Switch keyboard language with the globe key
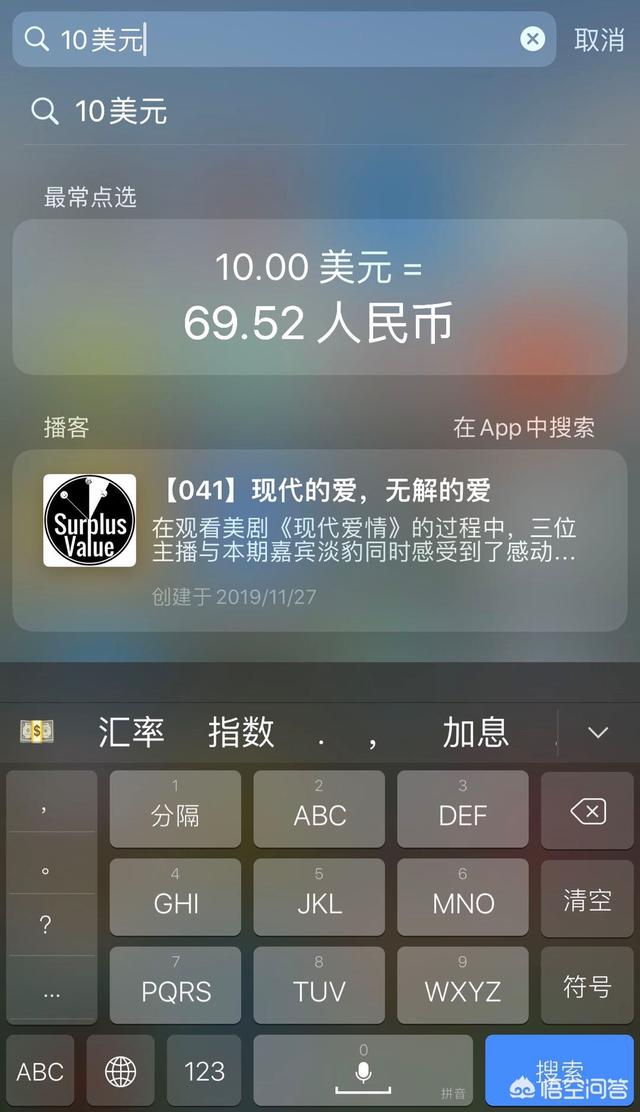 tap(120, 1072)
